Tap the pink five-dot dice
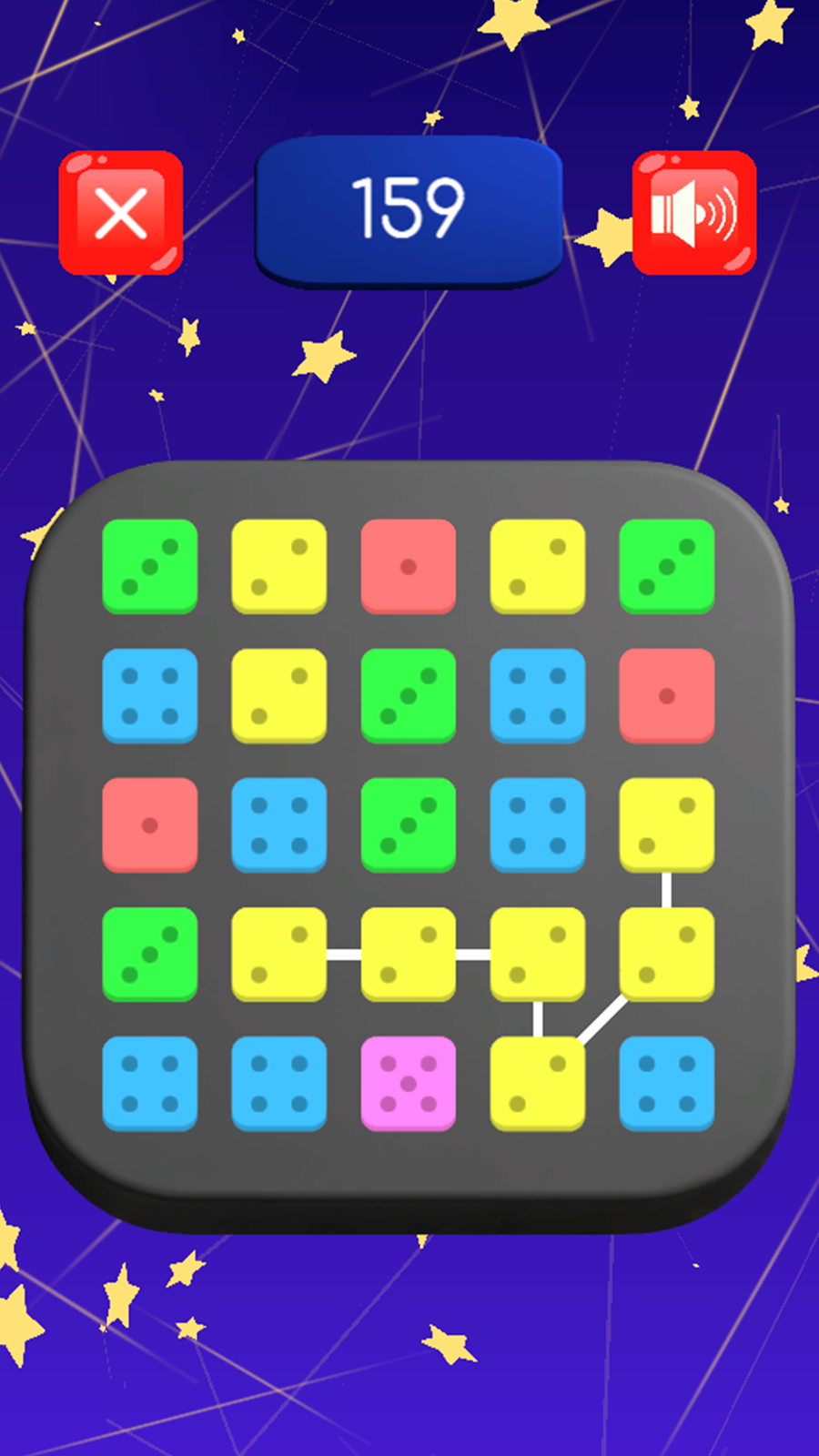 [x=408, y=1083]
